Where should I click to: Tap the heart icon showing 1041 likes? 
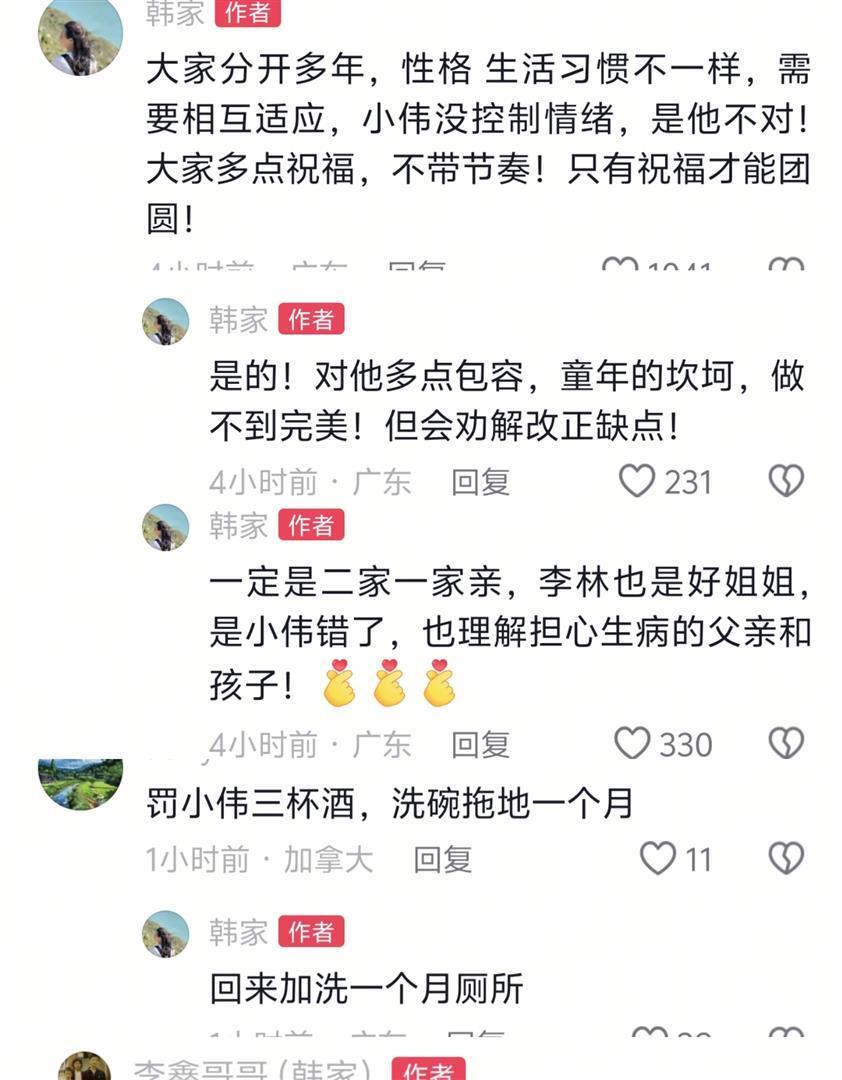(622, 264)
